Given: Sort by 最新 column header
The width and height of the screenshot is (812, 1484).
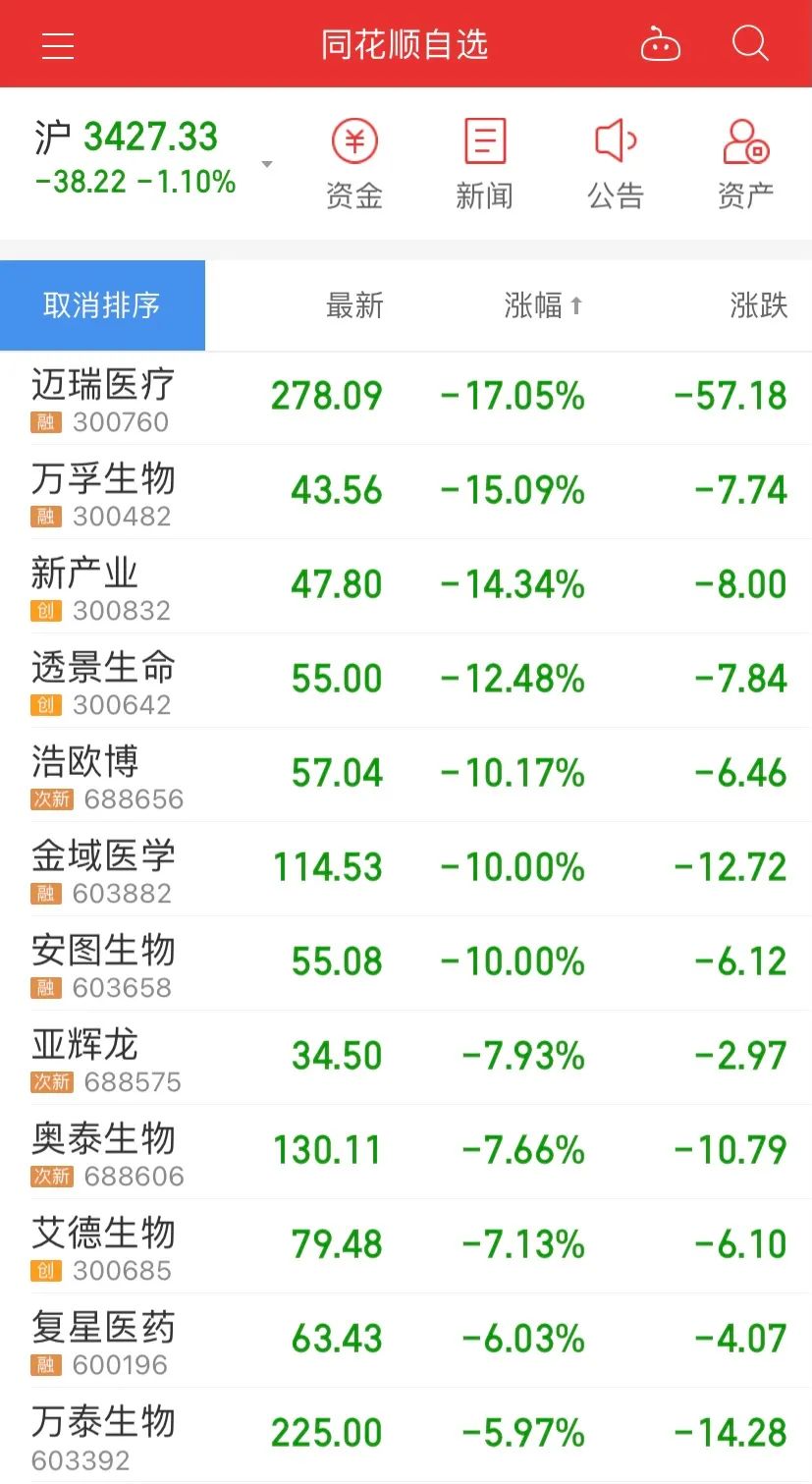Looking at the screenshot, I should (354, 305).
